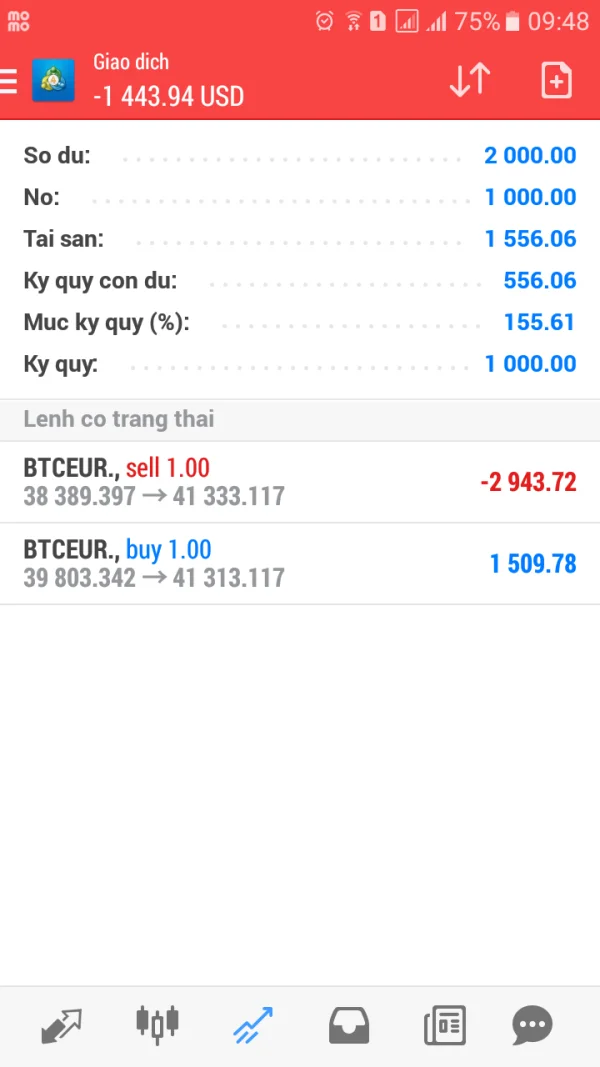Create a new order
600x1067 pixels.
click(x=556, y=80)
